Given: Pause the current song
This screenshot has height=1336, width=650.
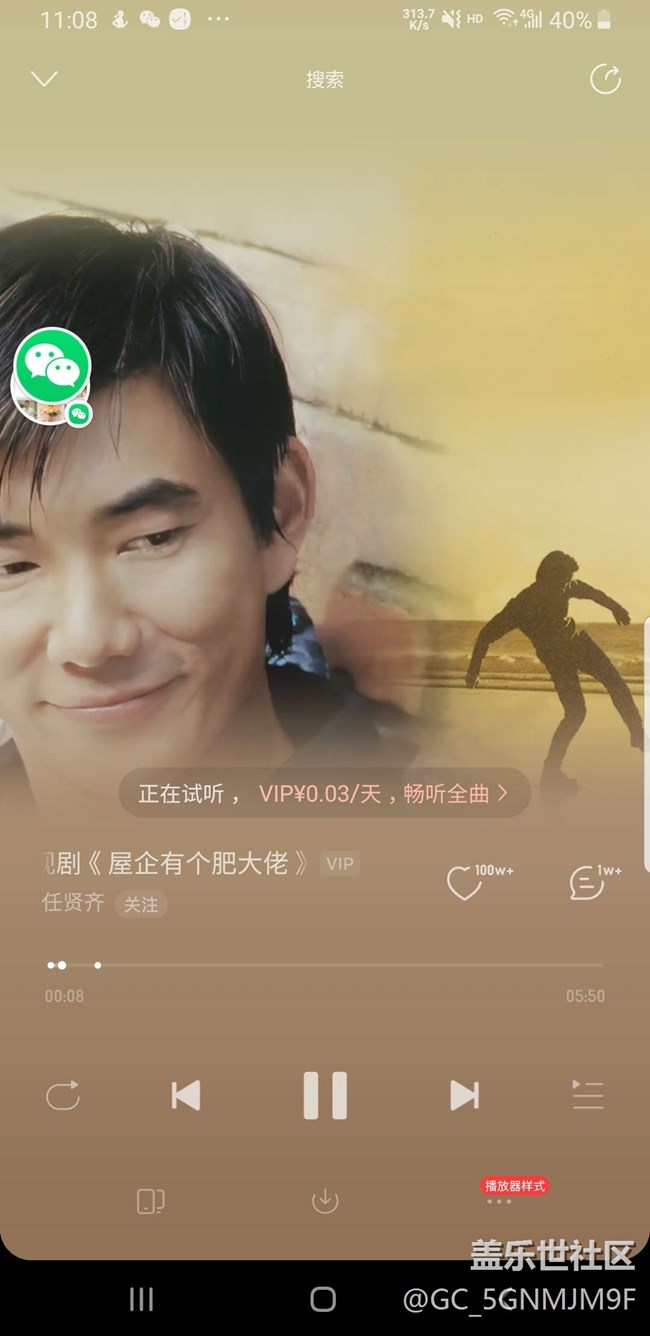Looking at the screenshot, I should point(325,1096).
